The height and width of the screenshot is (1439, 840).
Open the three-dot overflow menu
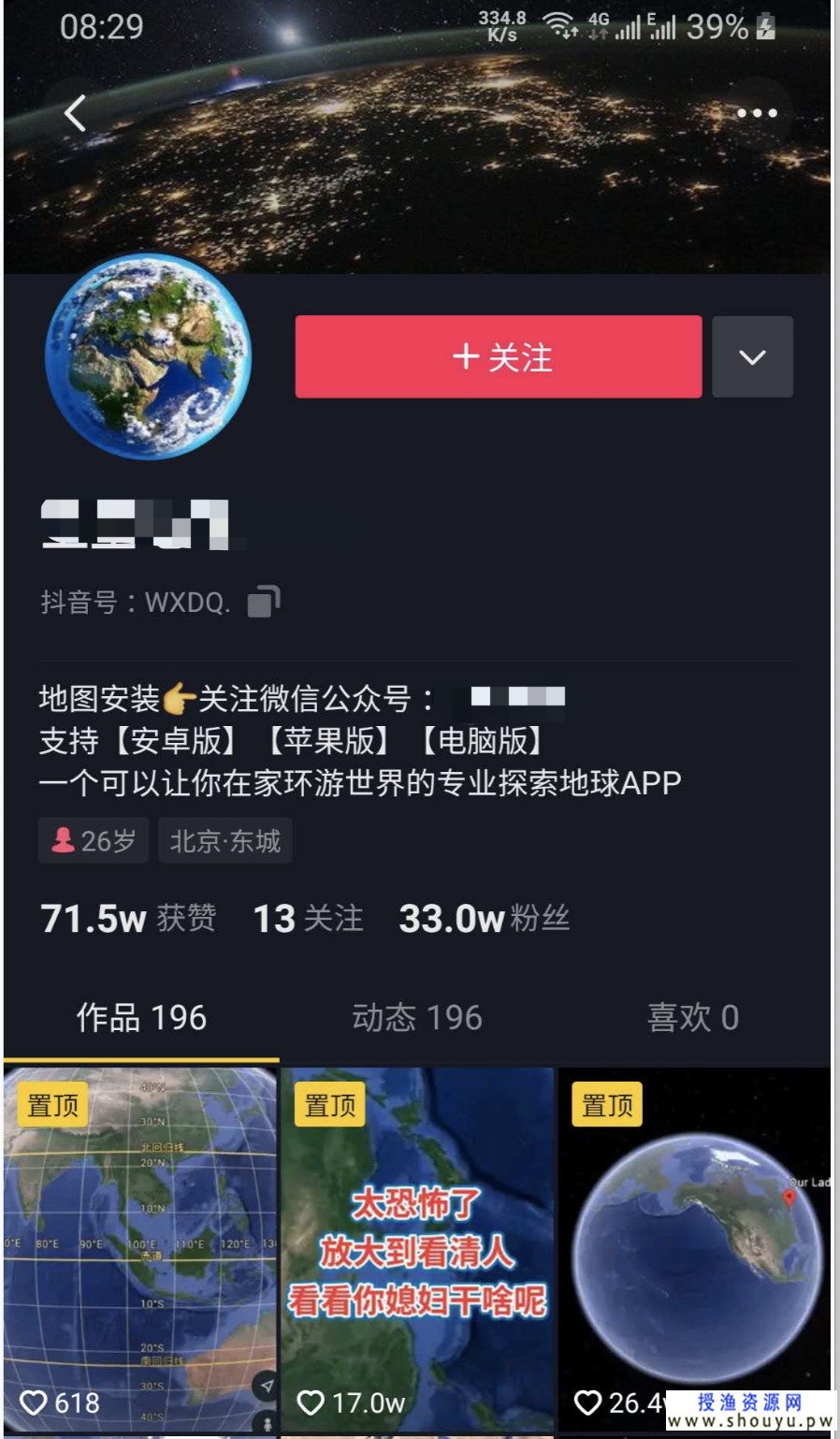(x=757, y=113)
